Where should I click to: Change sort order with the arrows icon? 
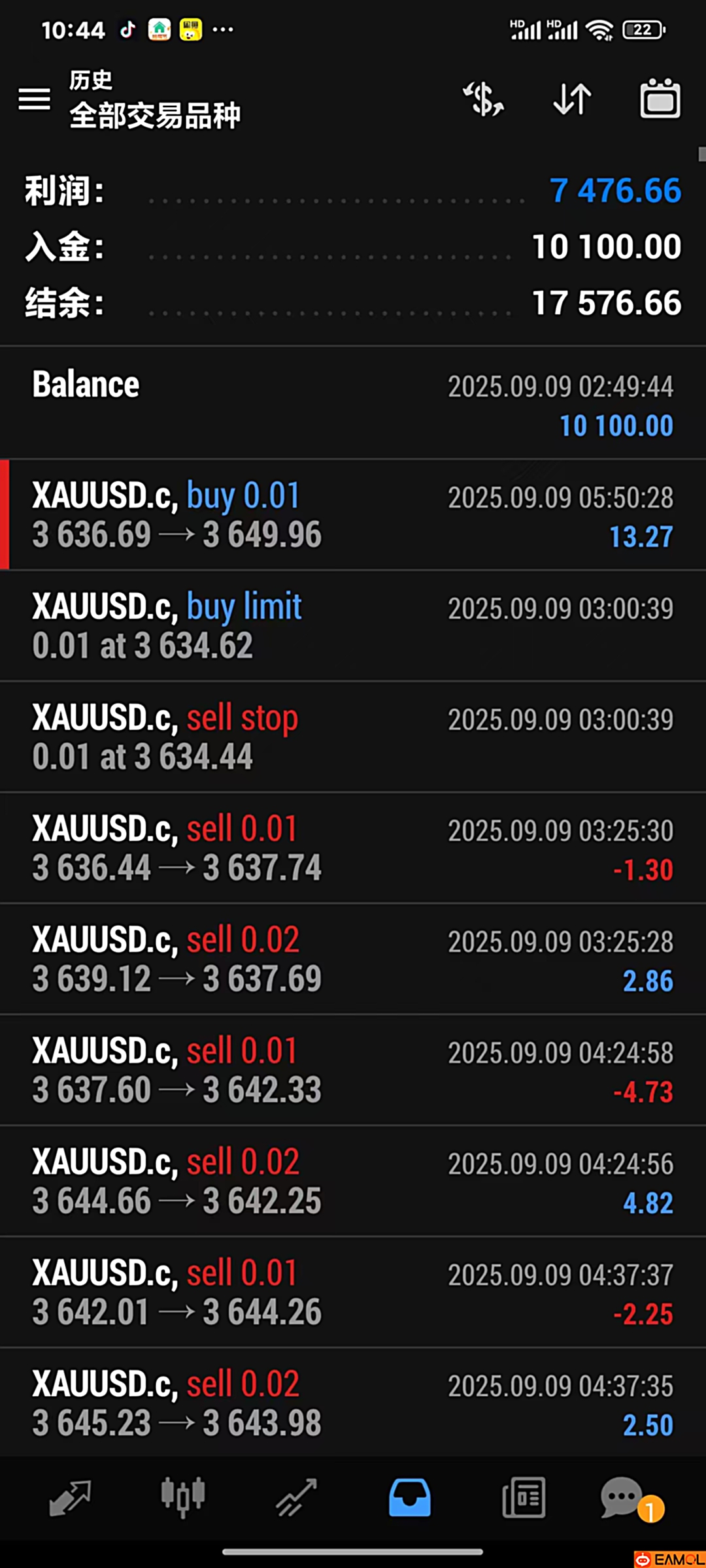tap(572, 99)
